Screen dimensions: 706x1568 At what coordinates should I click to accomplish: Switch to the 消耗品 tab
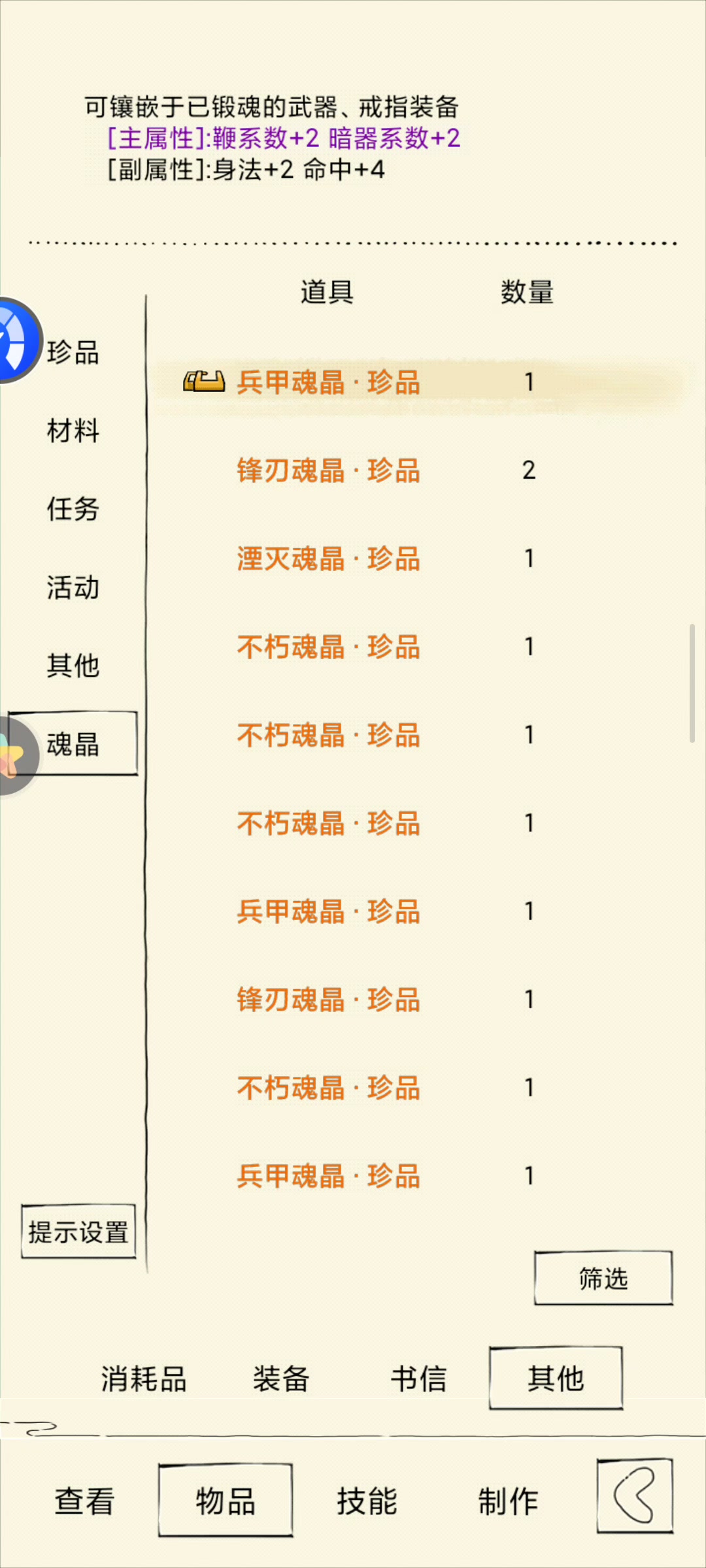click(x=144, y=1379)
